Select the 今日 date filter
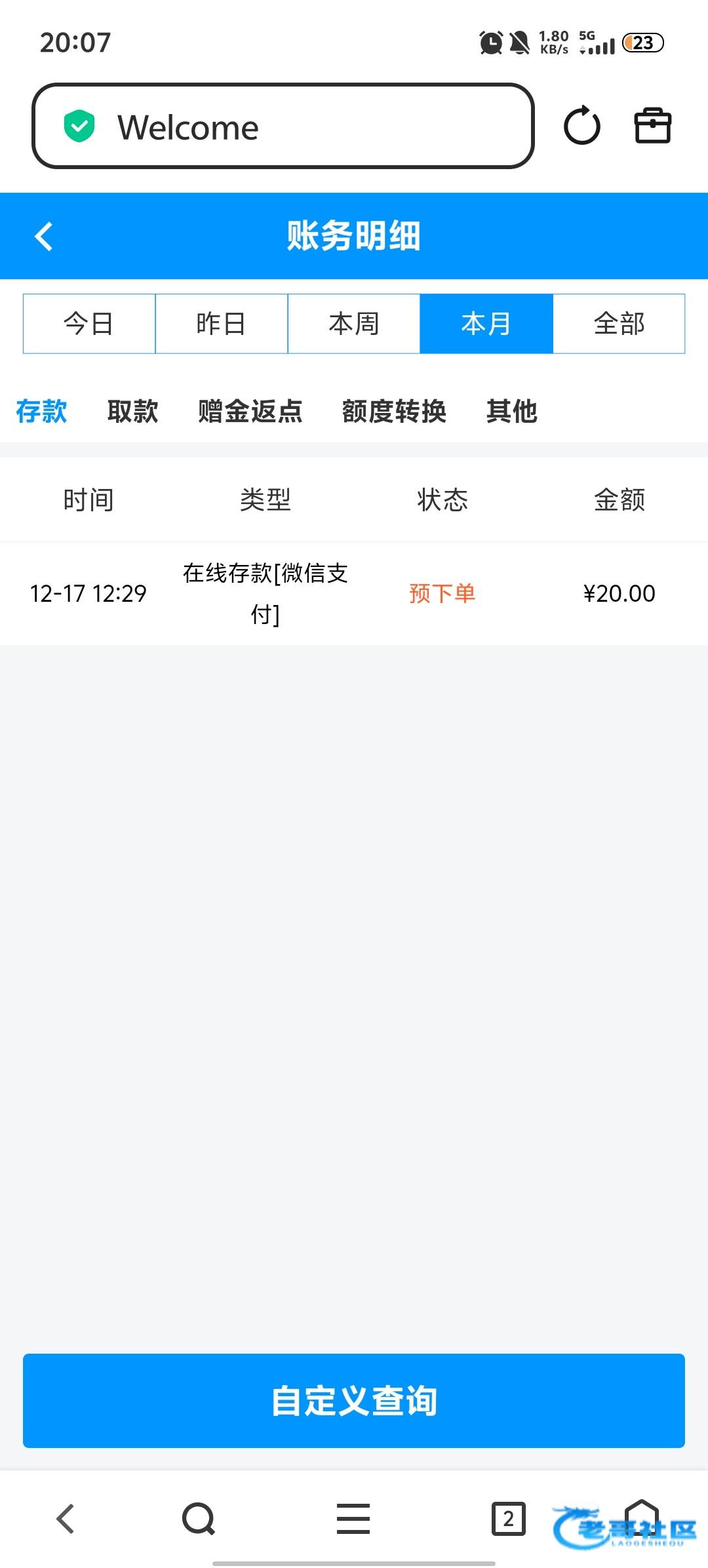The height and width of the screenshot is (1568, 708). (89, 324)
